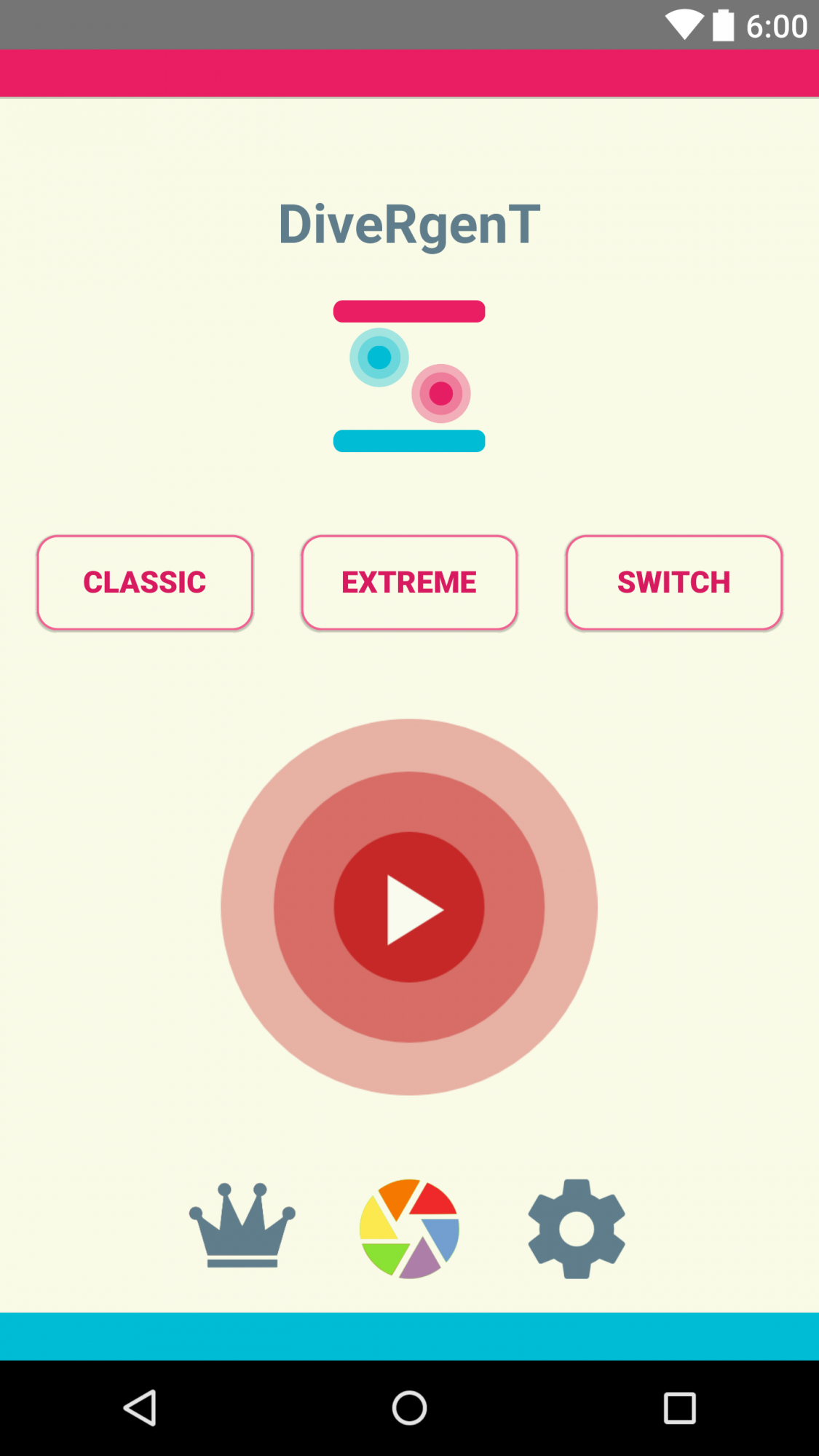The image size is (819, 1456).
Task: Pick the SWITCH game mode
Action: 673,582
